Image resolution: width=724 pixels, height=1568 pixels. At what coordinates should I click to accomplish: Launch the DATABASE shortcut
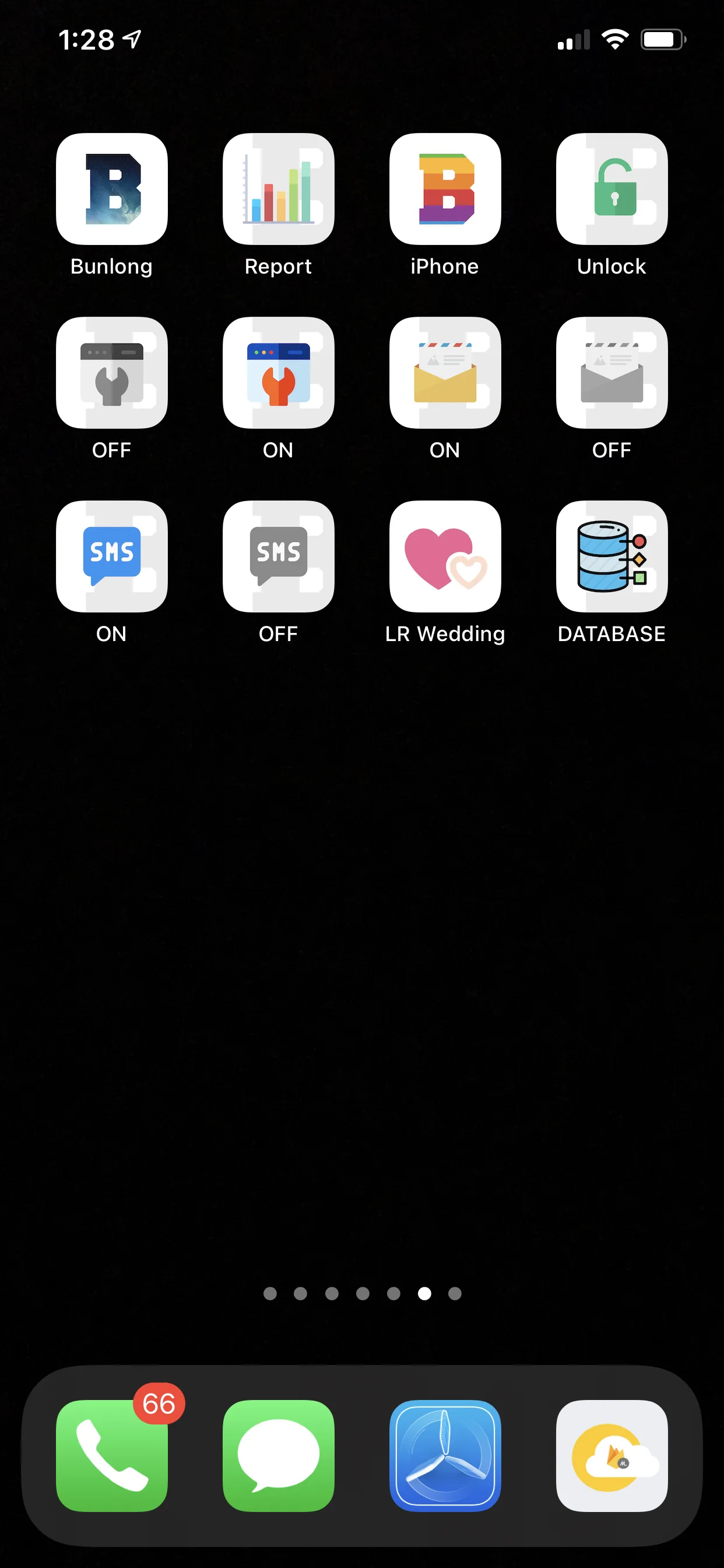pos(611,557)
